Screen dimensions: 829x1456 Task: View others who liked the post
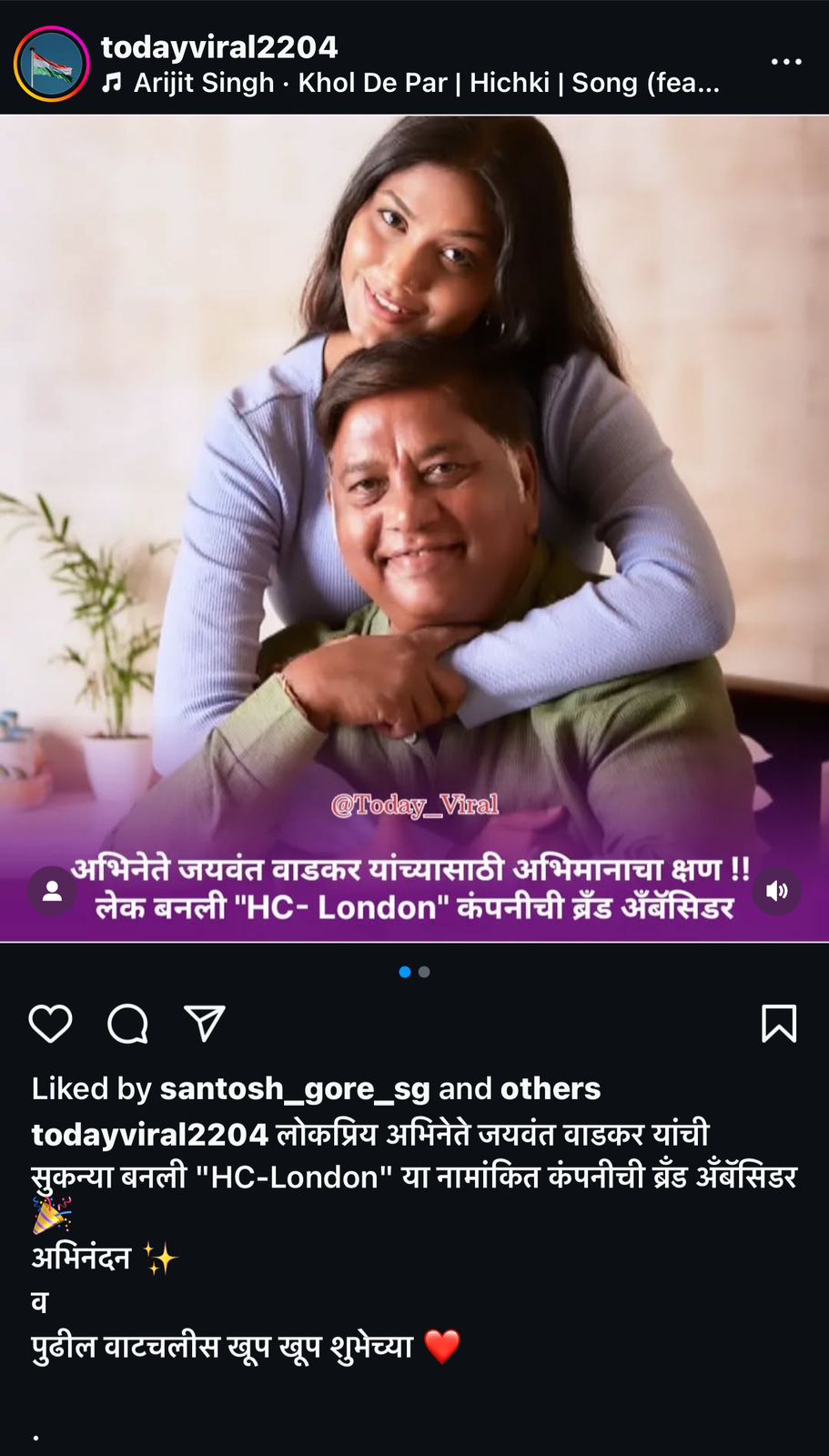point(550,1088)
